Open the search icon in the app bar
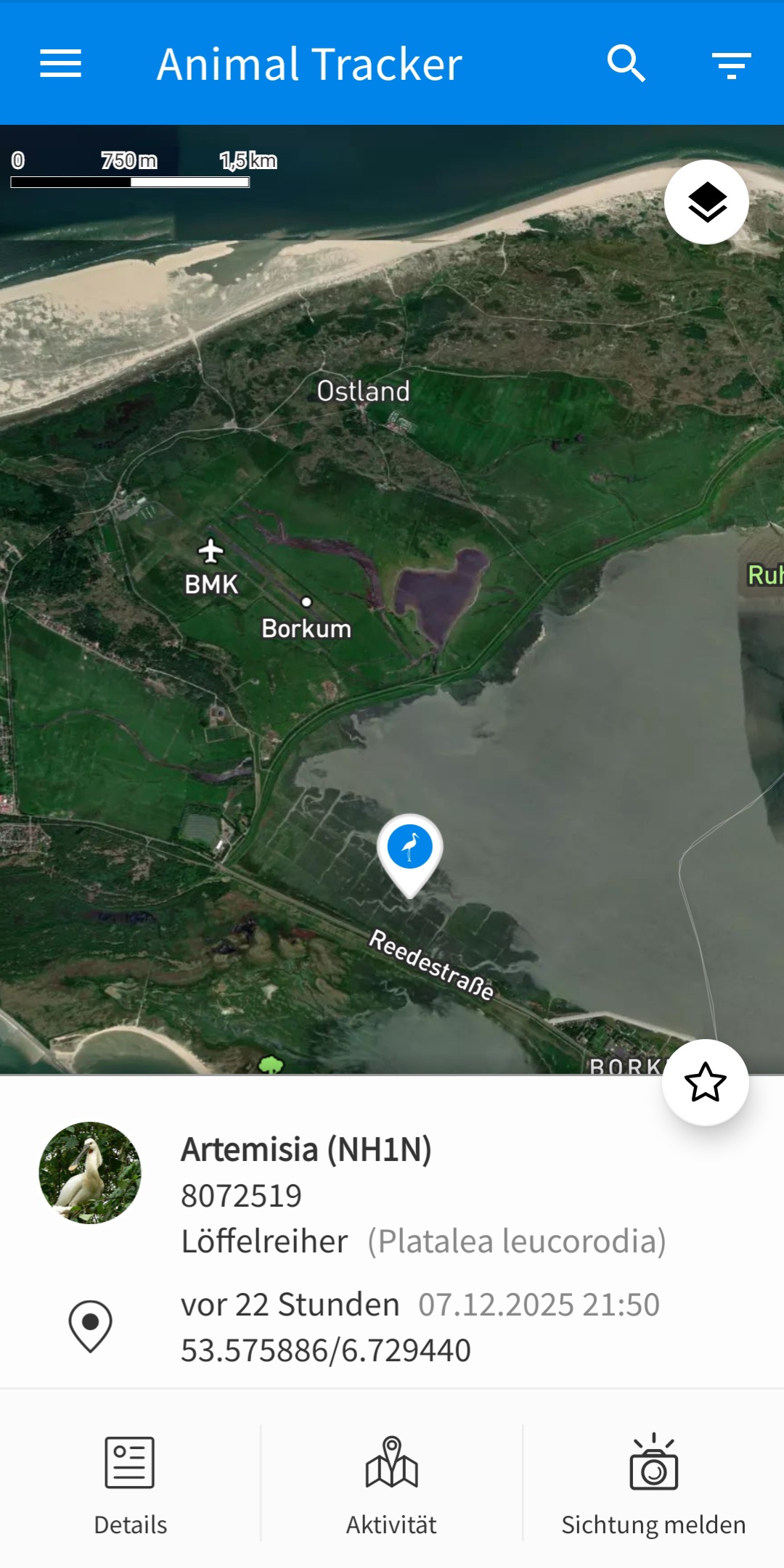The image size is (784, 1568). pos(626,64)
